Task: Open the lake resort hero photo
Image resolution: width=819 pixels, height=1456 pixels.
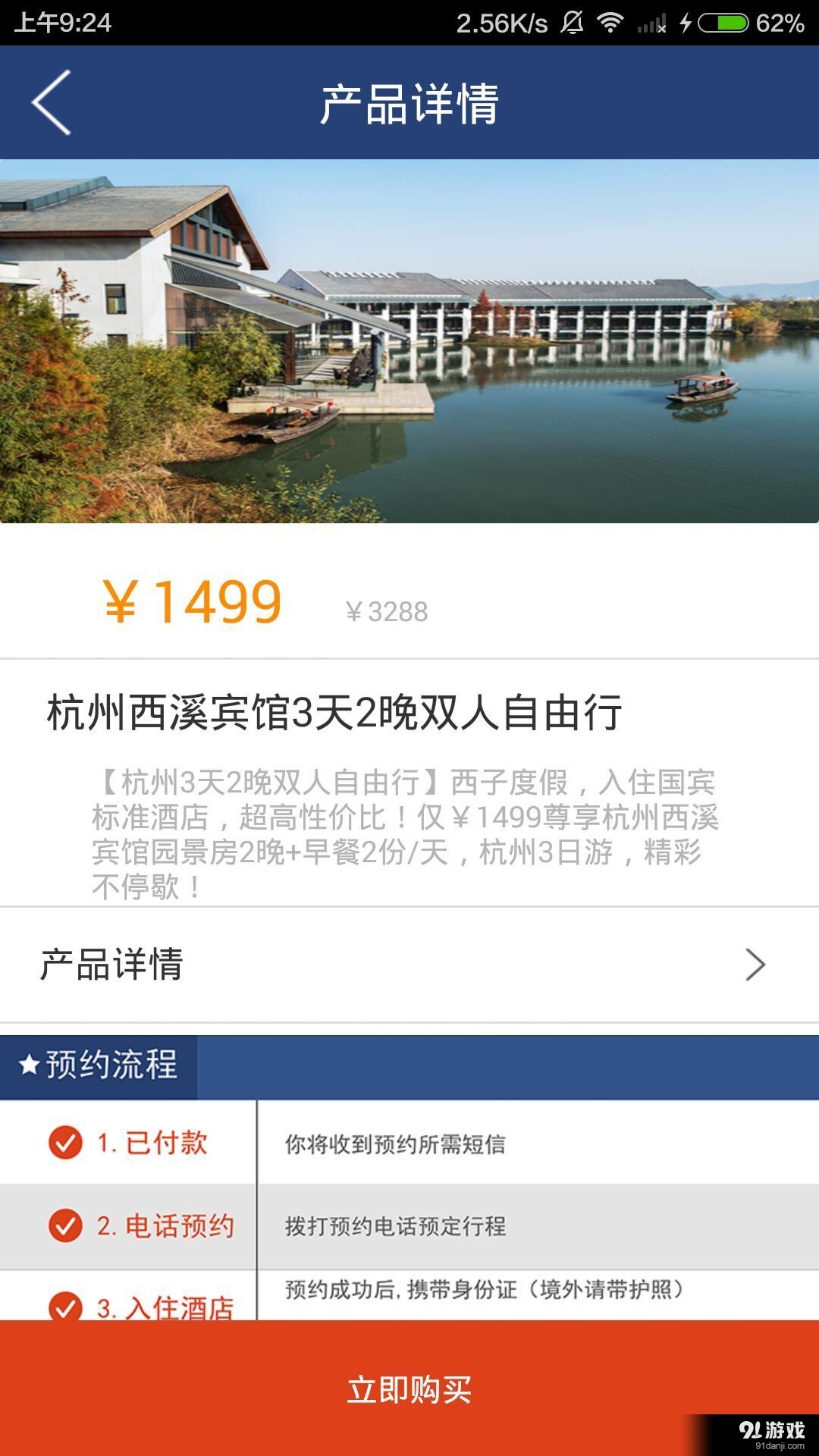Action: pyautogui.click(x=409, y=341)
